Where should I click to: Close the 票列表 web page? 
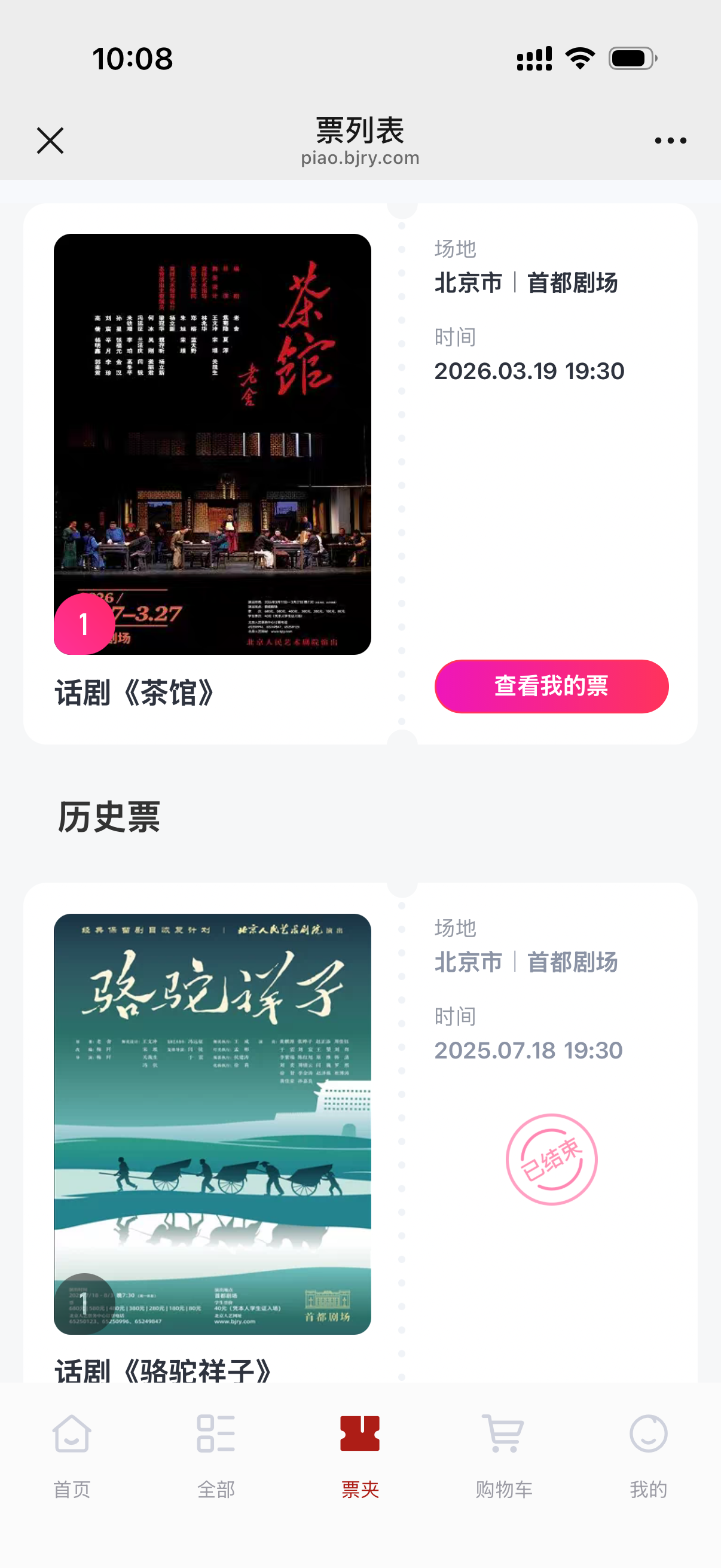pyautogui.click(x=50, y=141)
